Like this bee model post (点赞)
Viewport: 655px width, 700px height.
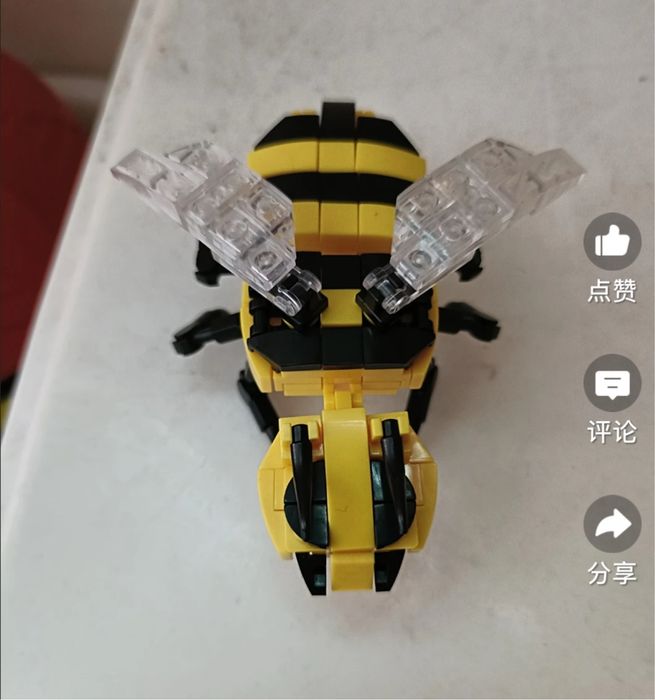(x=612, y=243)
